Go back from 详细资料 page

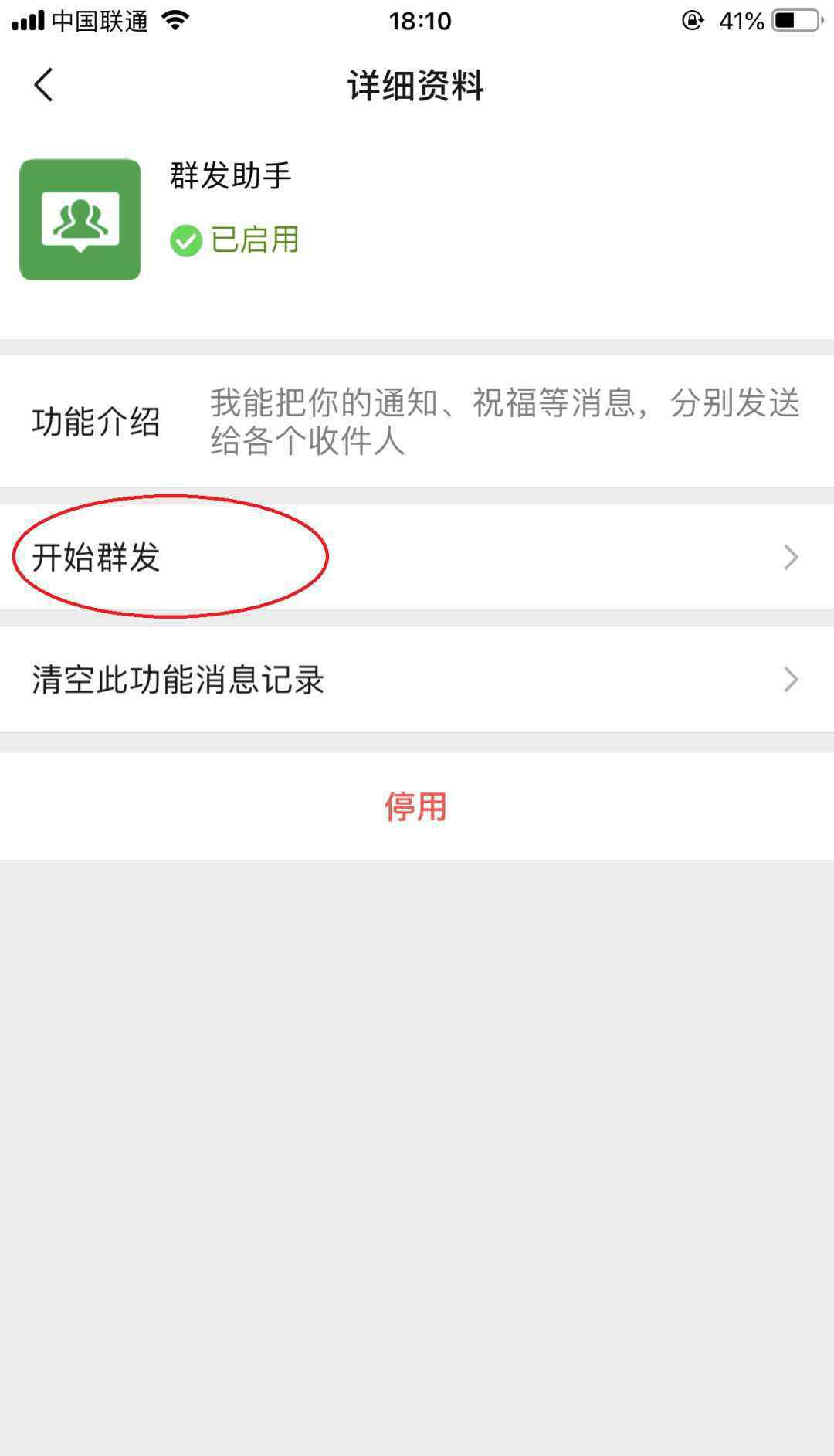(x=44, y=85)
